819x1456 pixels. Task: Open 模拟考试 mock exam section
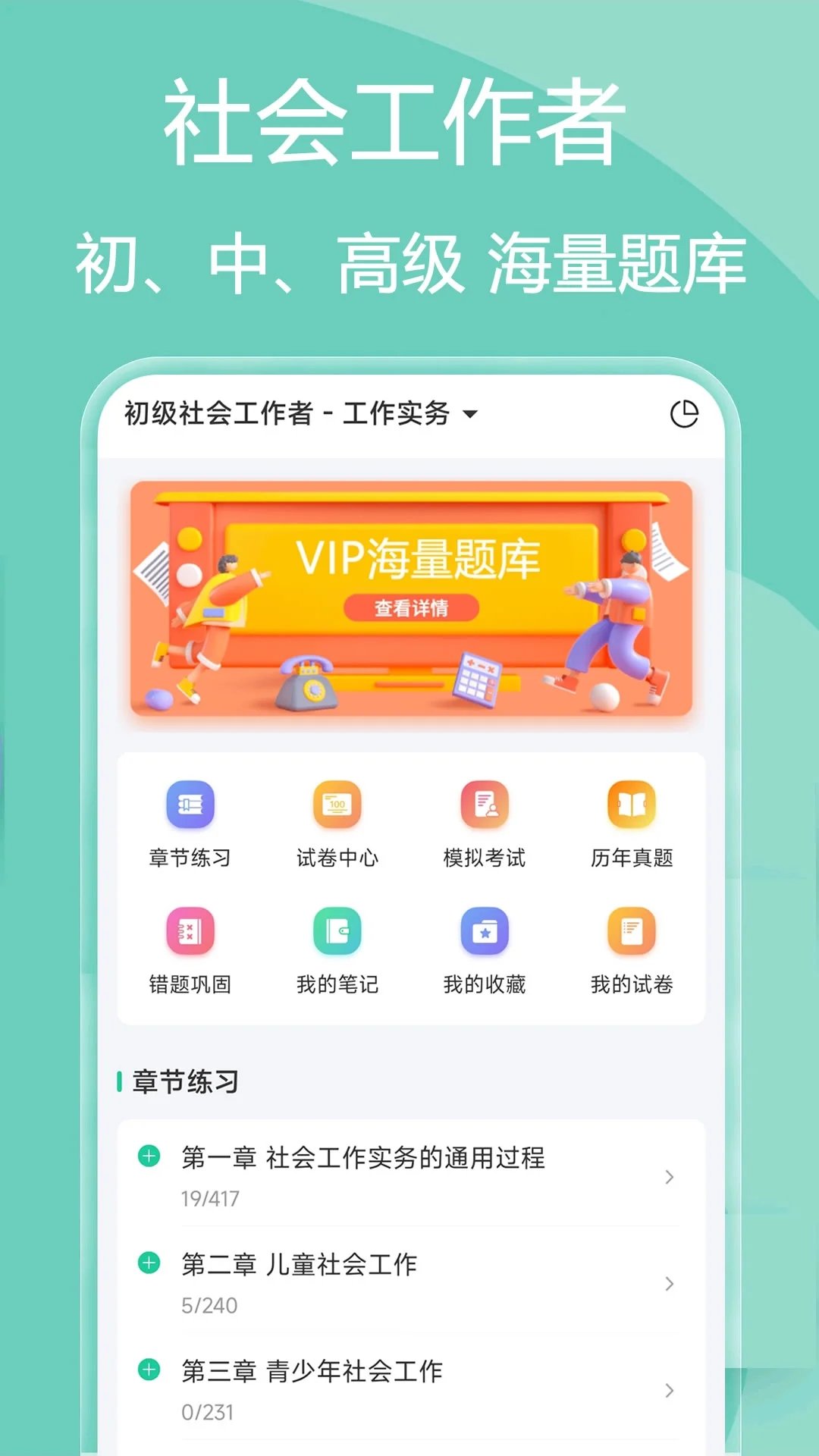[x=485, y=805]
